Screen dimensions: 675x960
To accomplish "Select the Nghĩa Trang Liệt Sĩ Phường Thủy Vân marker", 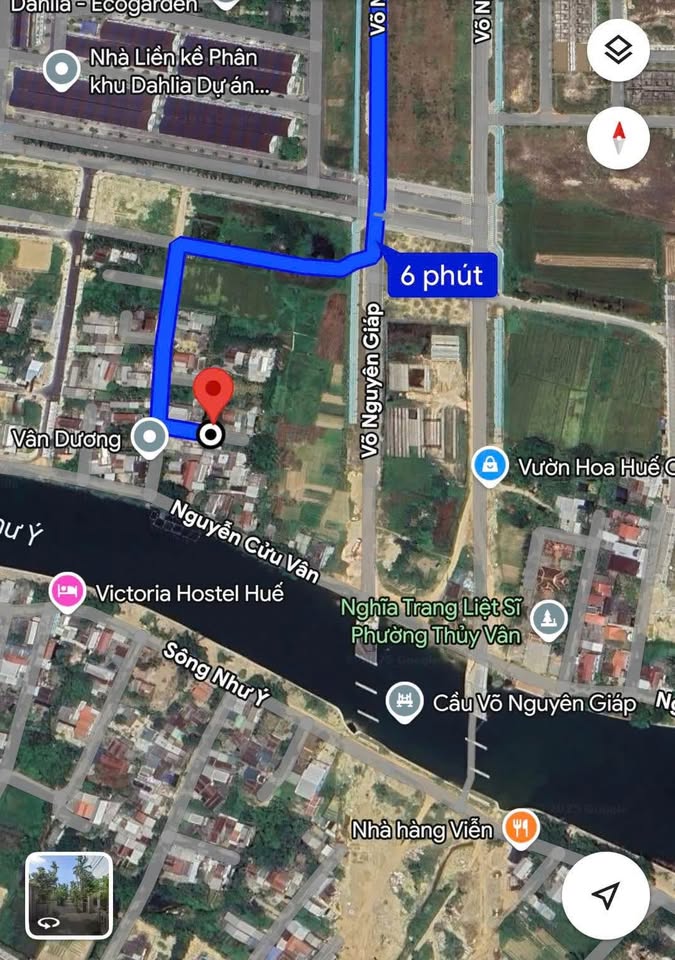I will coord(548,621).
